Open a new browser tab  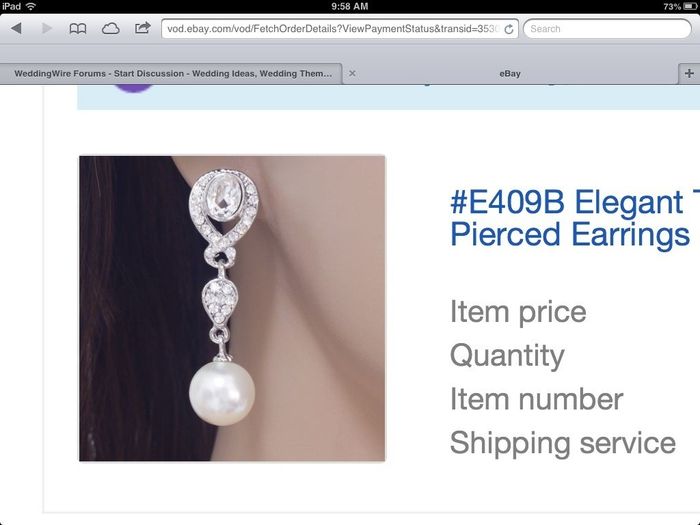[x=688, y=73]
